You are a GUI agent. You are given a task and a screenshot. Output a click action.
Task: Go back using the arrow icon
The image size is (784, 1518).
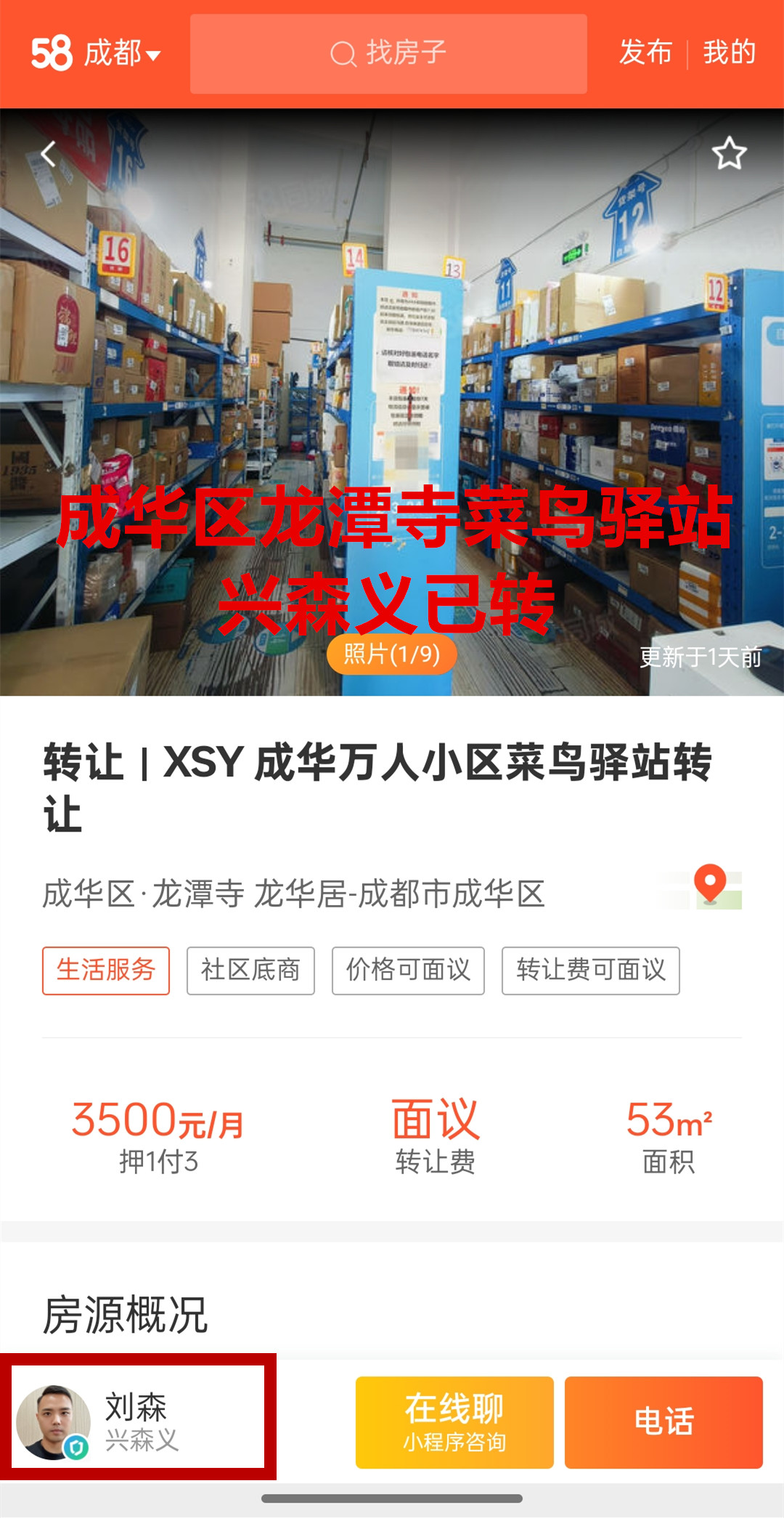point(49,154)
